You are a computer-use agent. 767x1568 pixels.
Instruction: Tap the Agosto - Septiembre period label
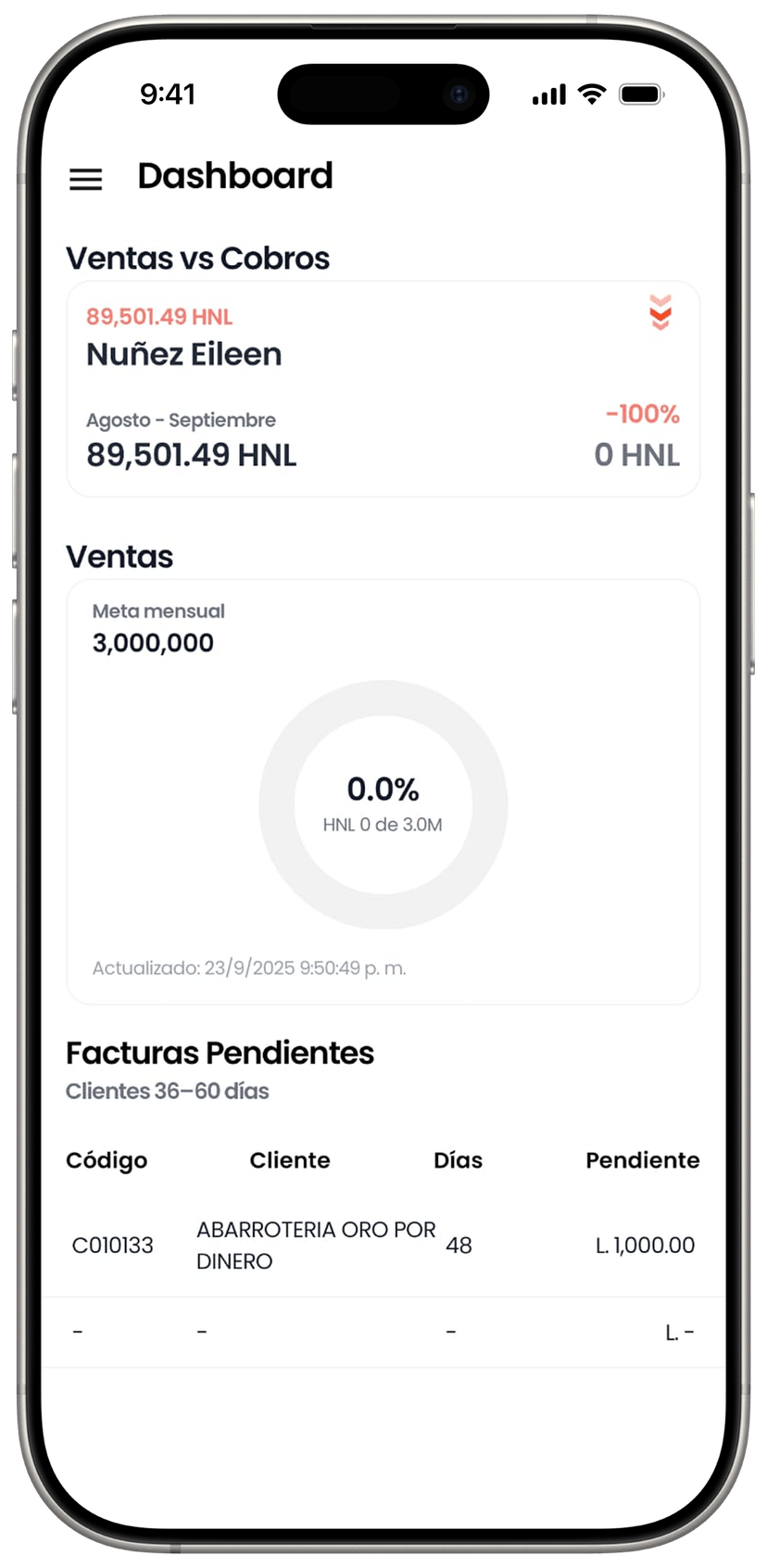[x=180, y=420]
